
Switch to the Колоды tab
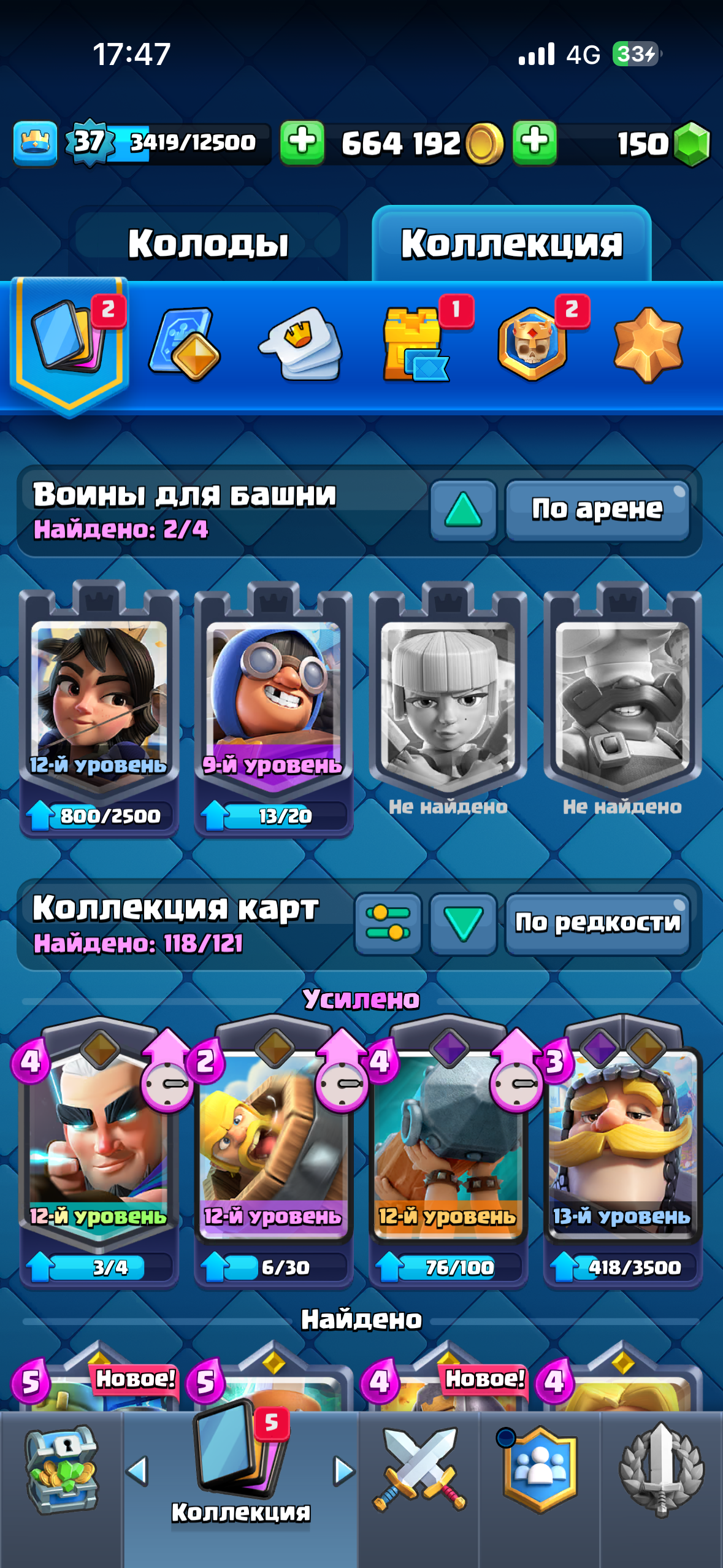click(208, 242)
